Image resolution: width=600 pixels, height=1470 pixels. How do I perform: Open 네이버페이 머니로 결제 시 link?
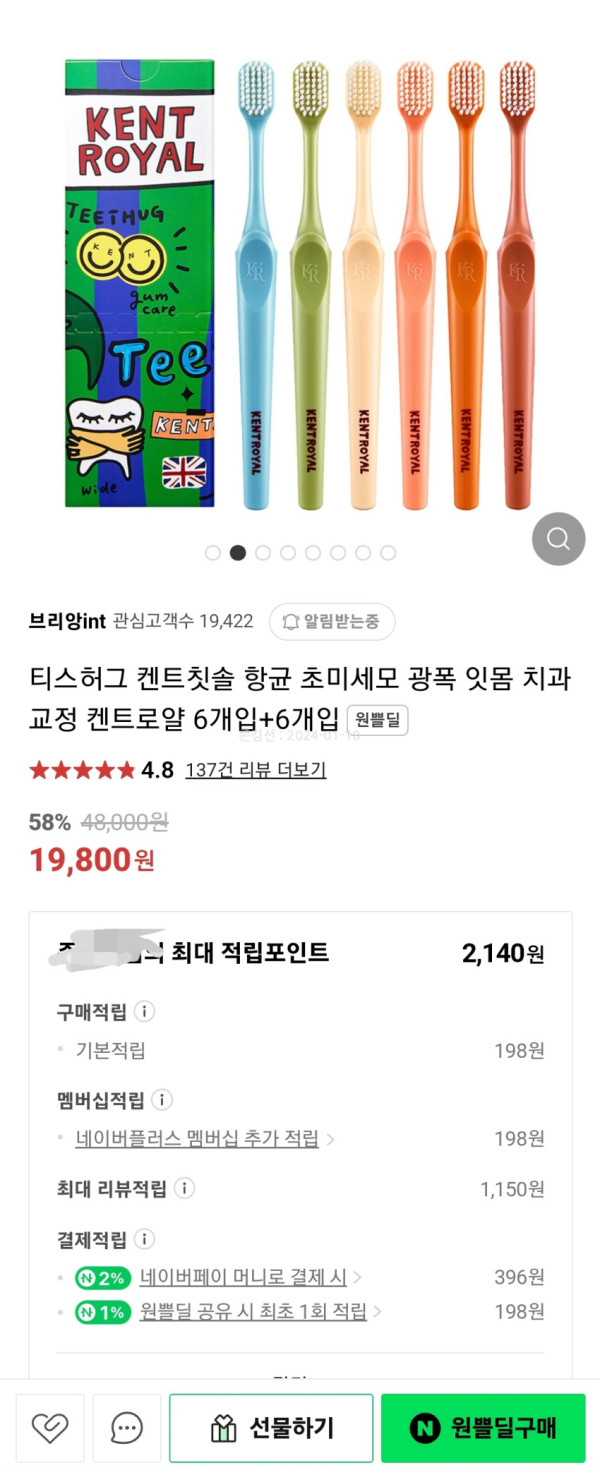point(243,1277)
